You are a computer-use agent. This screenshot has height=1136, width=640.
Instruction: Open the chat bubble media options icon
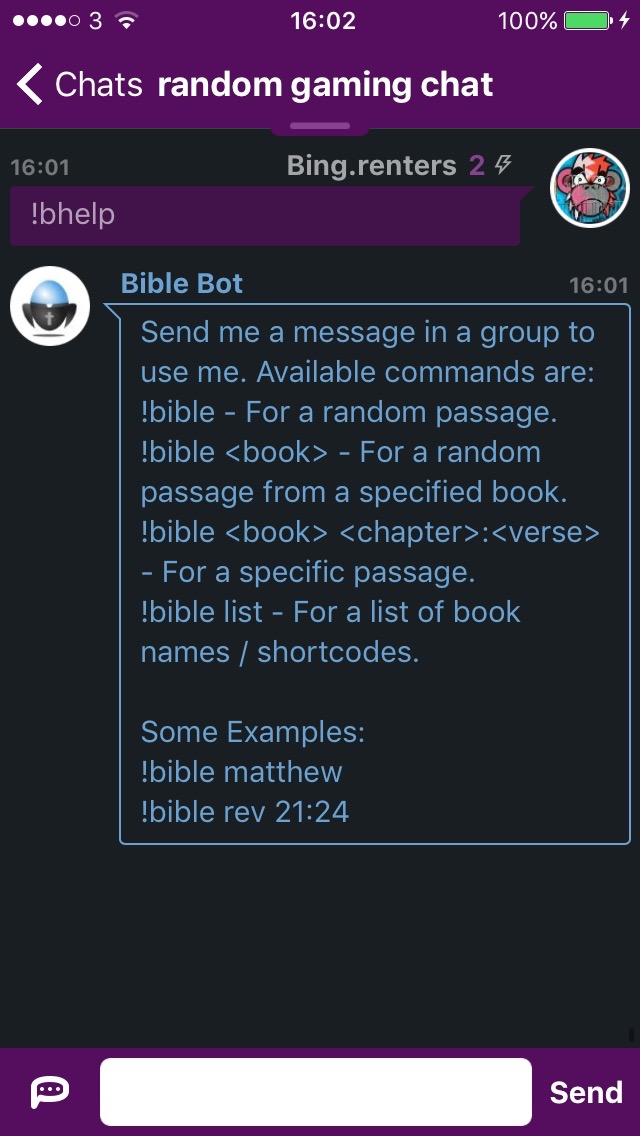point(50,1092)
